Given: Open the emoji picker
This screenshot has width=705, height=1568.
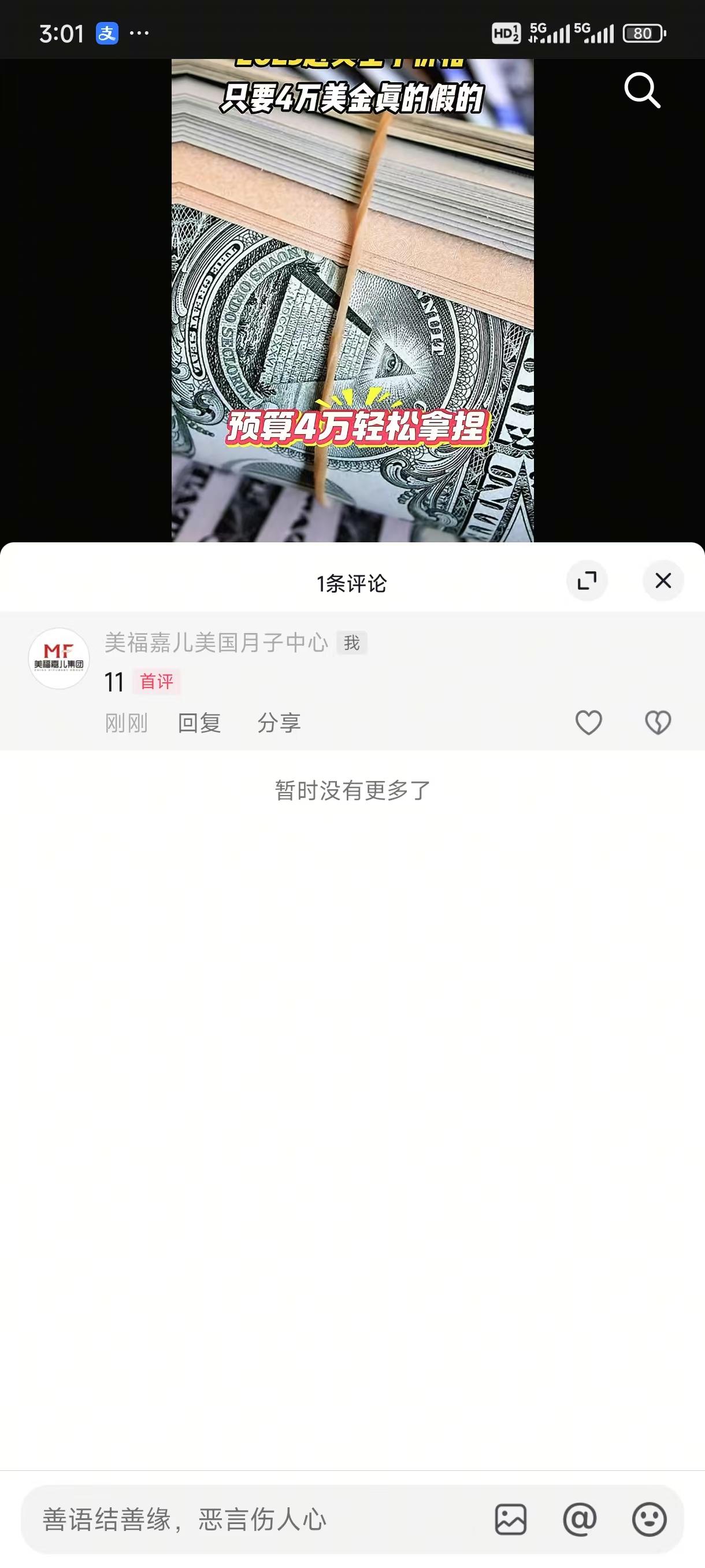Looking at the screenshot, I should [649, 1519].
